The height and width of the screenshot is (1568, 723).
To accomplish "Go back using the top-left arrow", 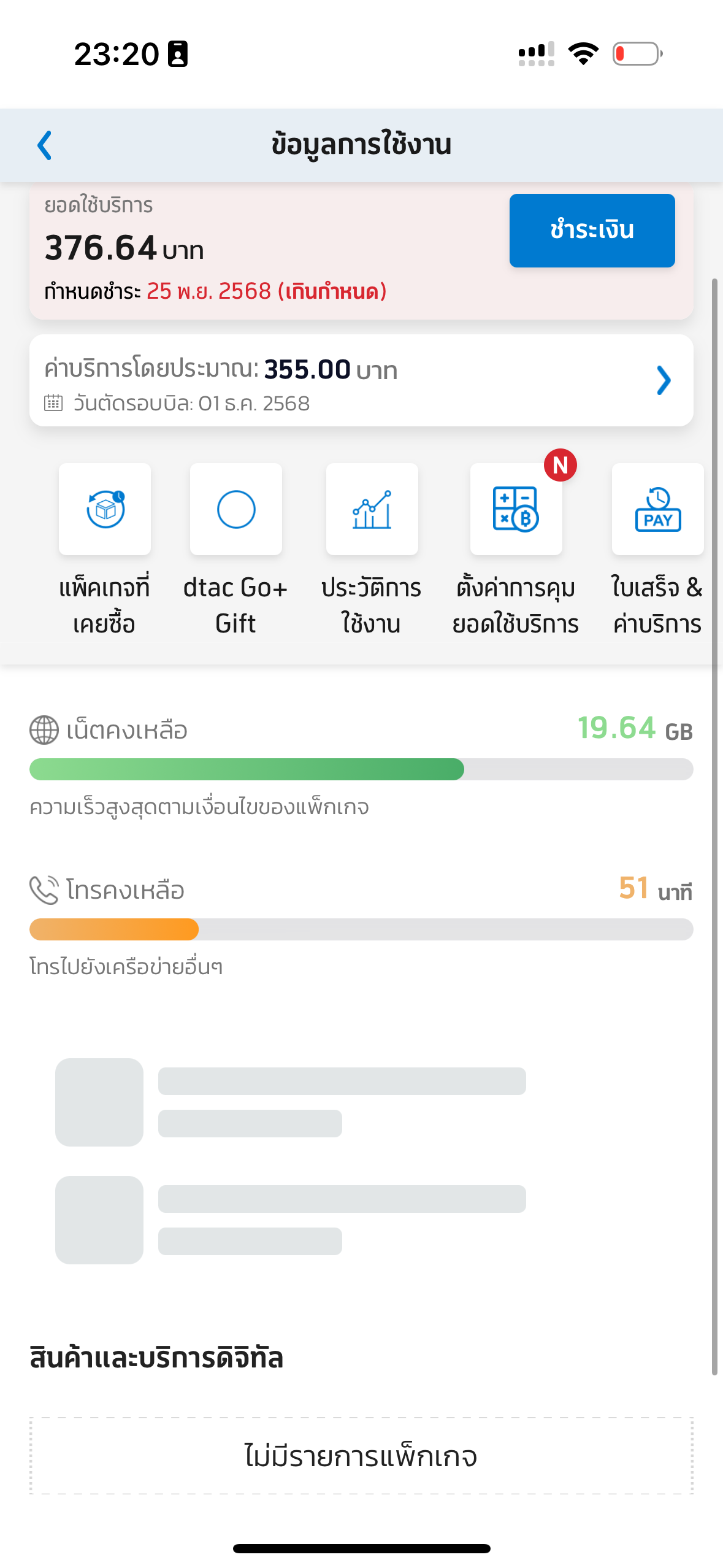I will pos(45,145).
